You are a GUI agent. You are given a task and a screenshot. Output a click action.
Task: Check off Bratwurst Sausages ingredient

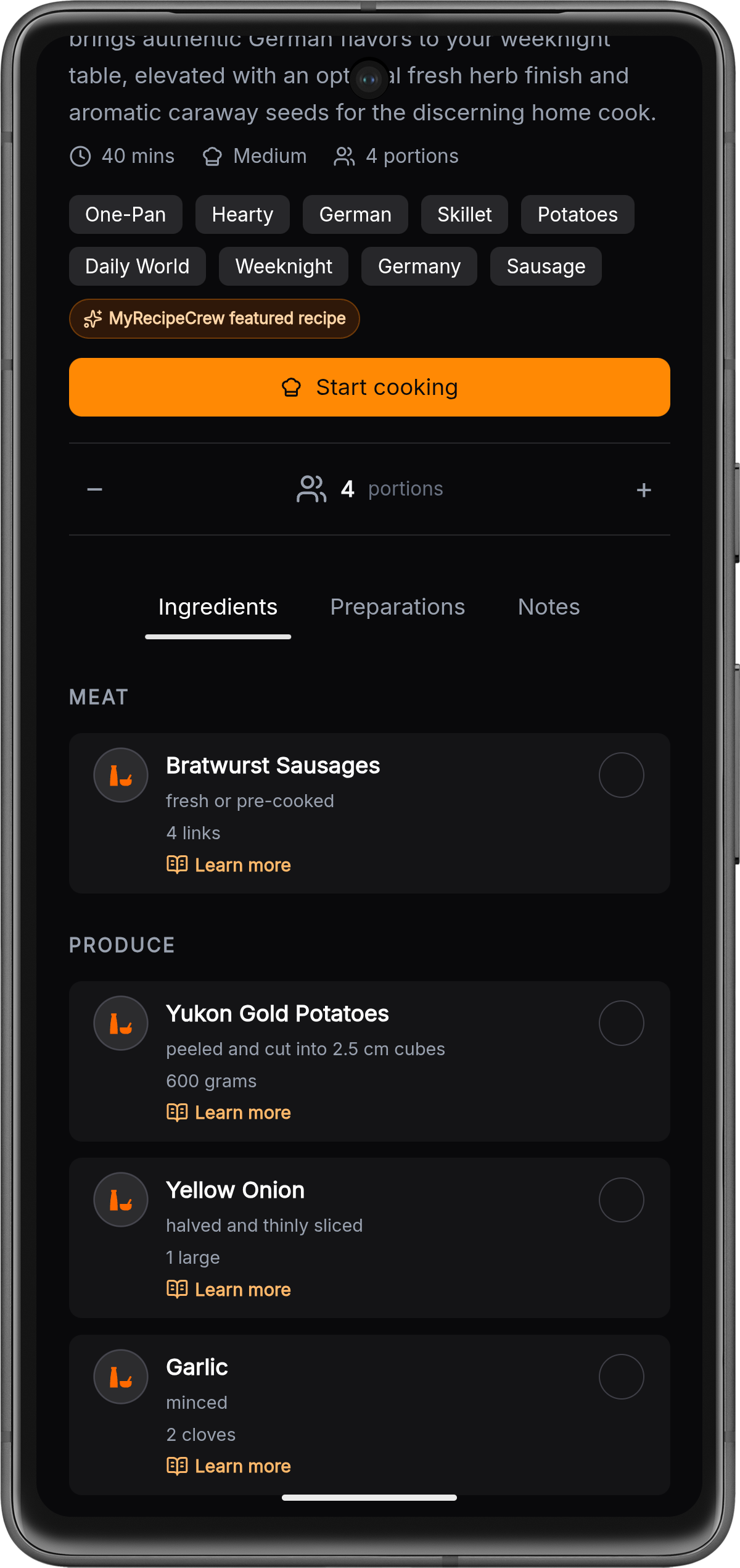[621, 775]
